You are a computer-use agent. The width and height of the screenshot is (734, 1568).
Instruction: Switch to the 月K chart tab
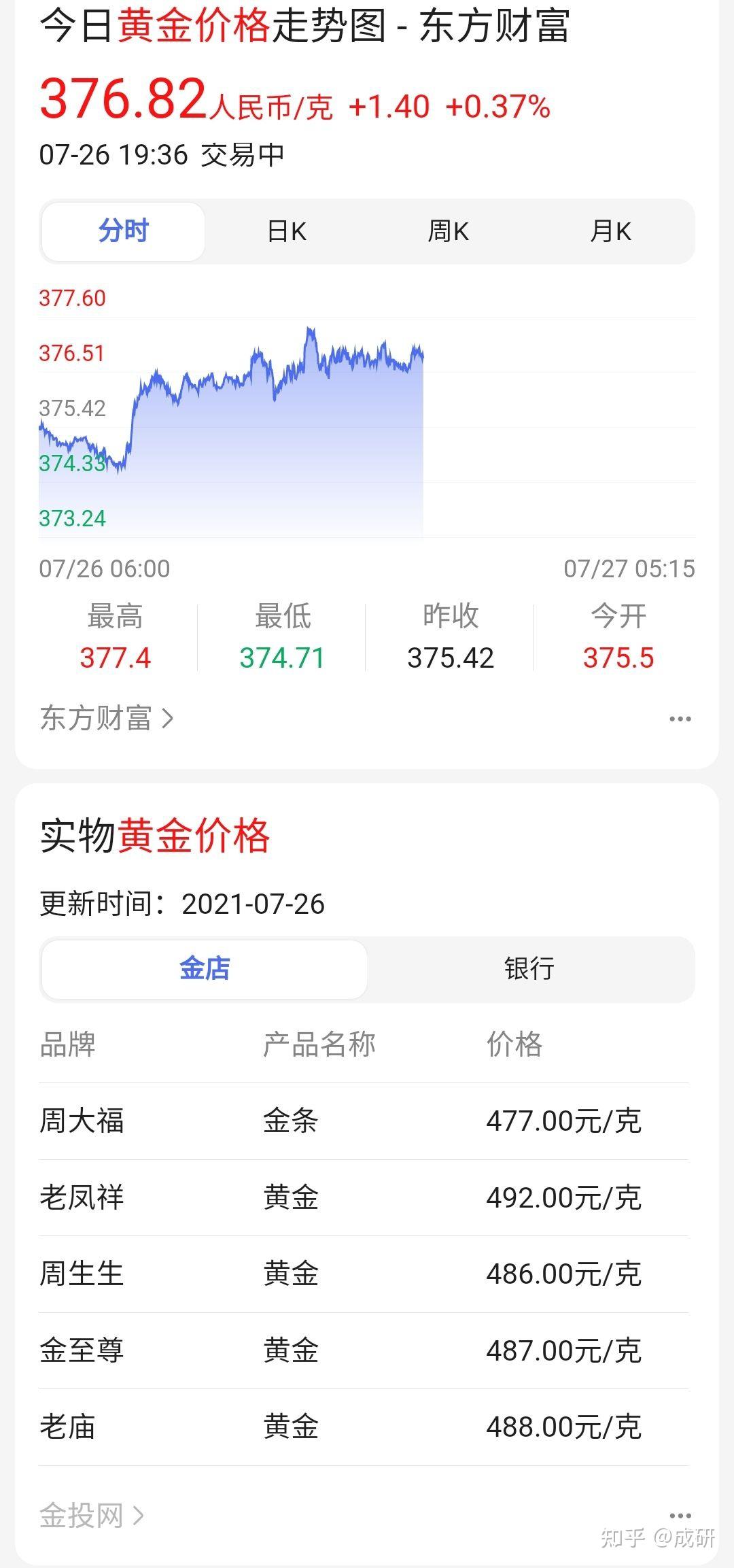[x=610, y=231]
